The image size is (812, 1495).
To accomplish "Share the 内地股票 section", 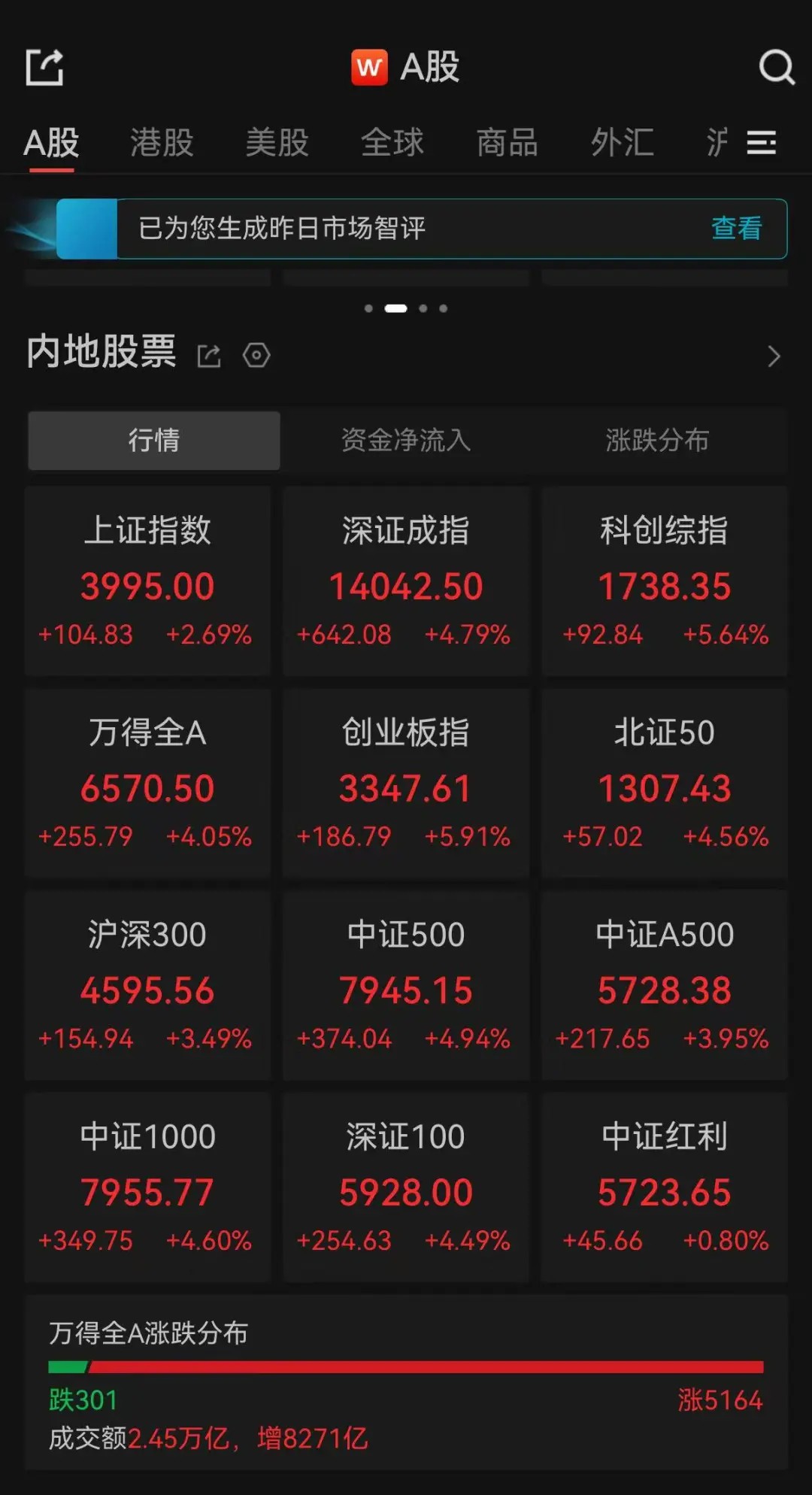I will (x=208, y=355).
